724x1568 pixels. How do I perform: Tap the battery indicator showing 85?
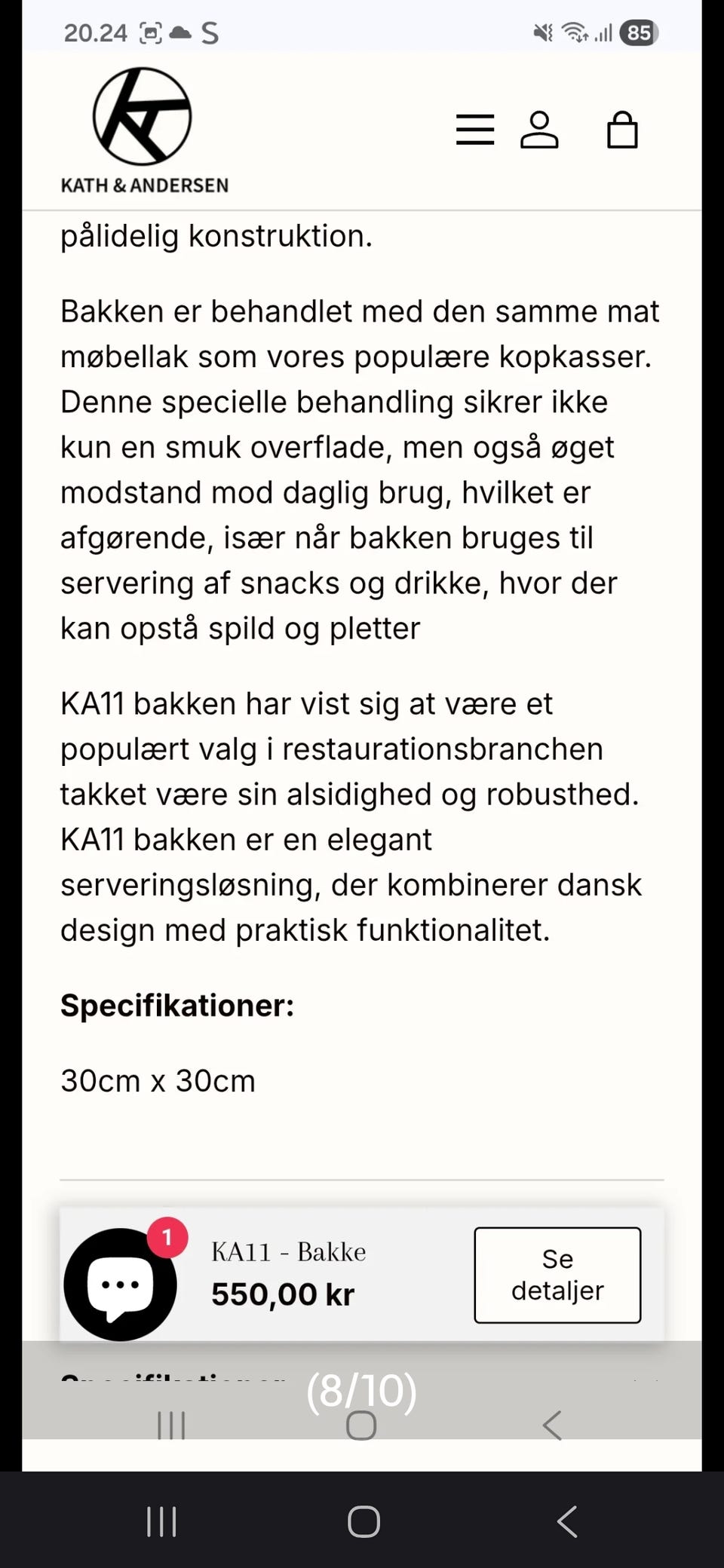pyautogui.click(x=640, y=32)
